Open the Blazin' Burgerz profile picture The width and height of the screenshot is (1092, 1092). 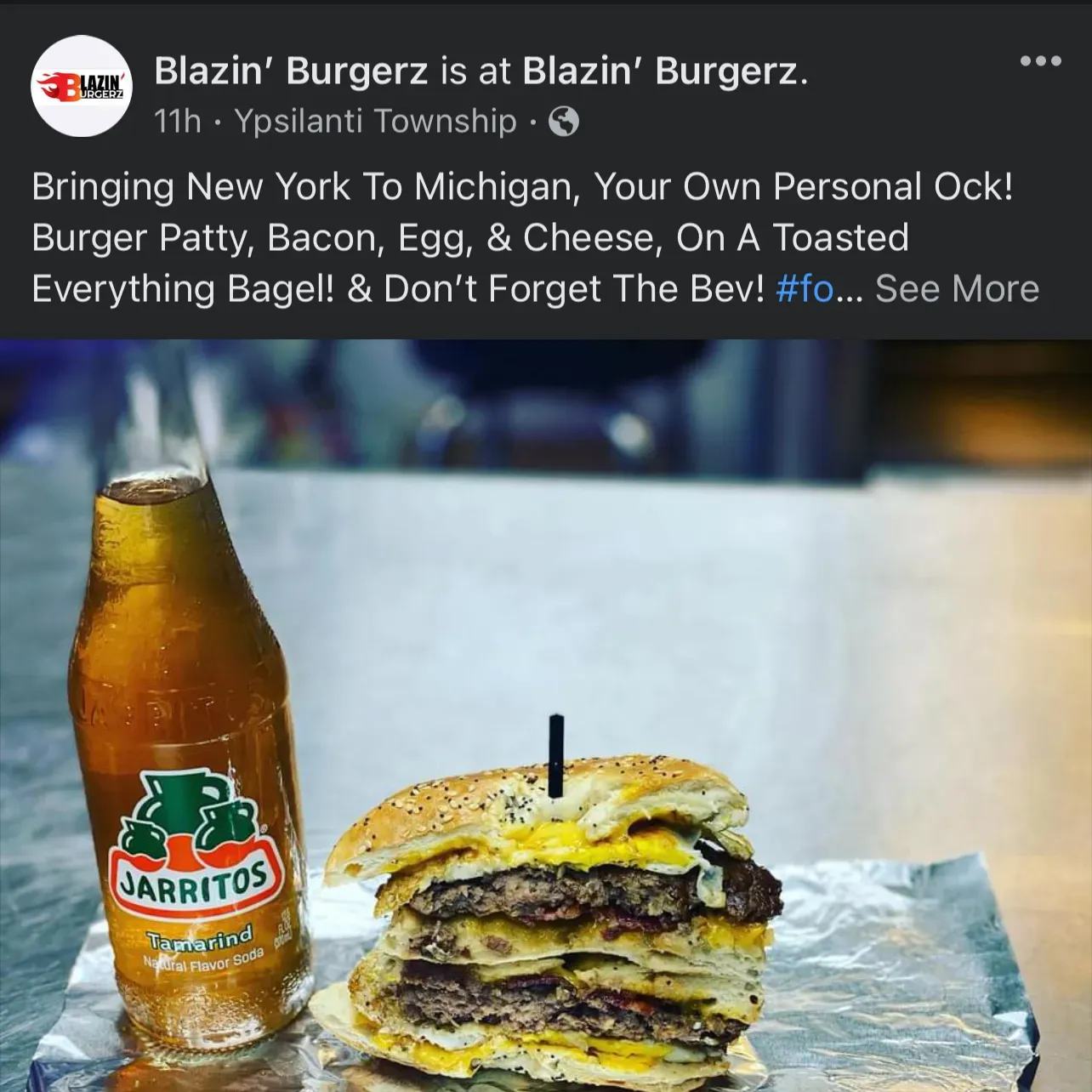pyautogui.click(x=82, y=86)
